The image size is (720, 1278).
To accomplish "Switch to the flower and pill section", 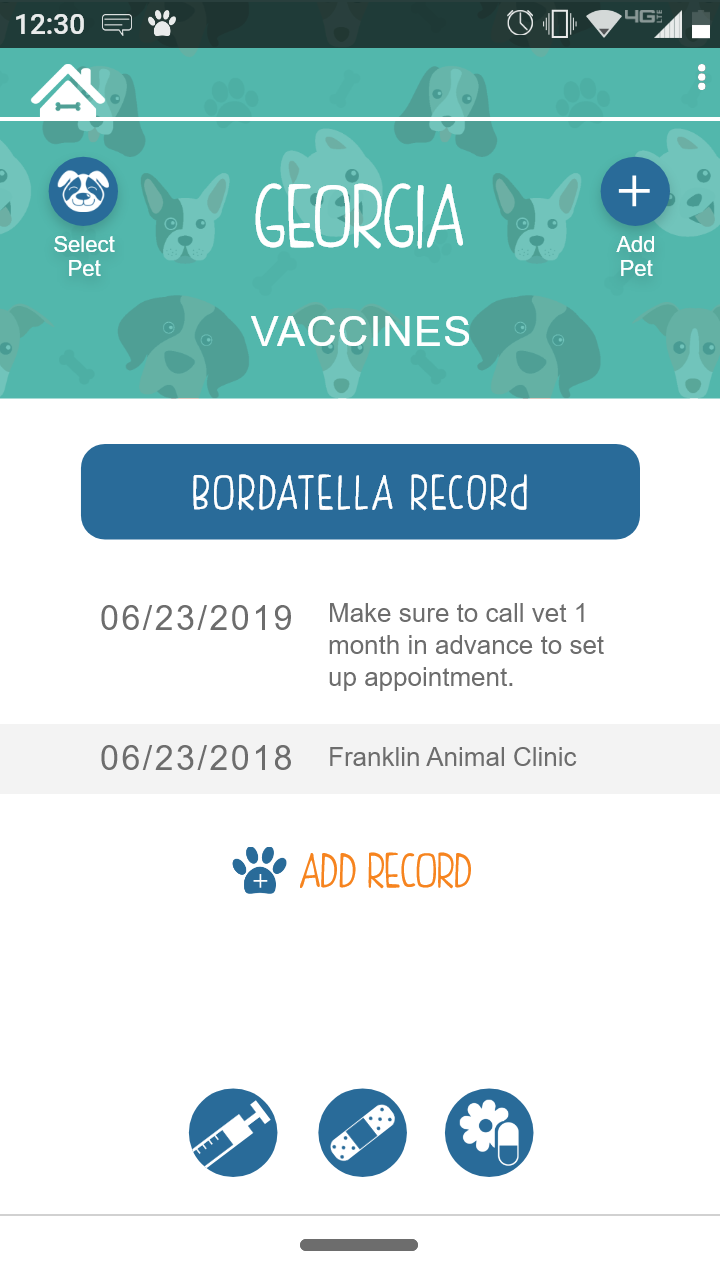I will click(x=489, y=1133).
